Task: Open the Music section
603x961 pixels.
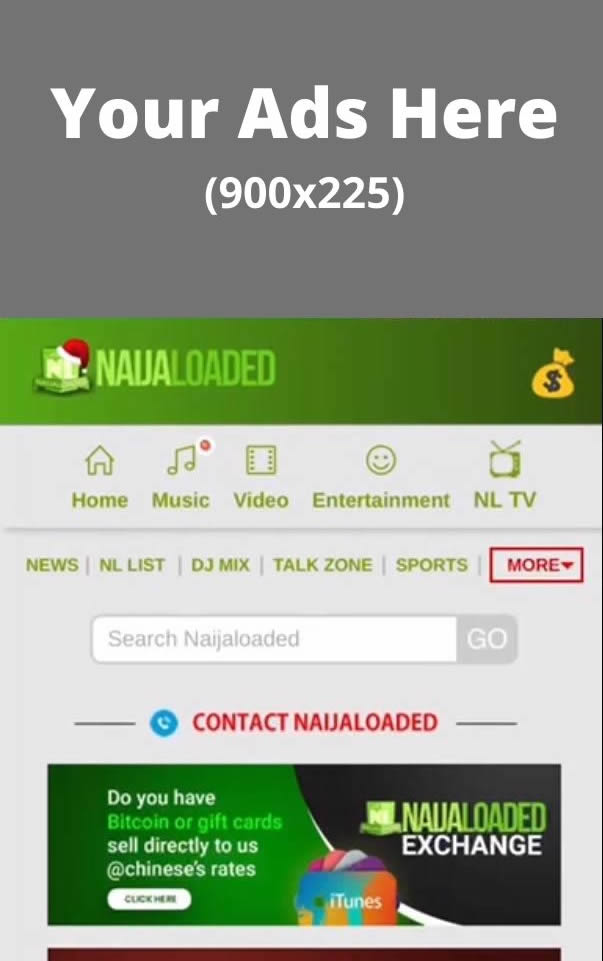Action: (x=181, y=477)
